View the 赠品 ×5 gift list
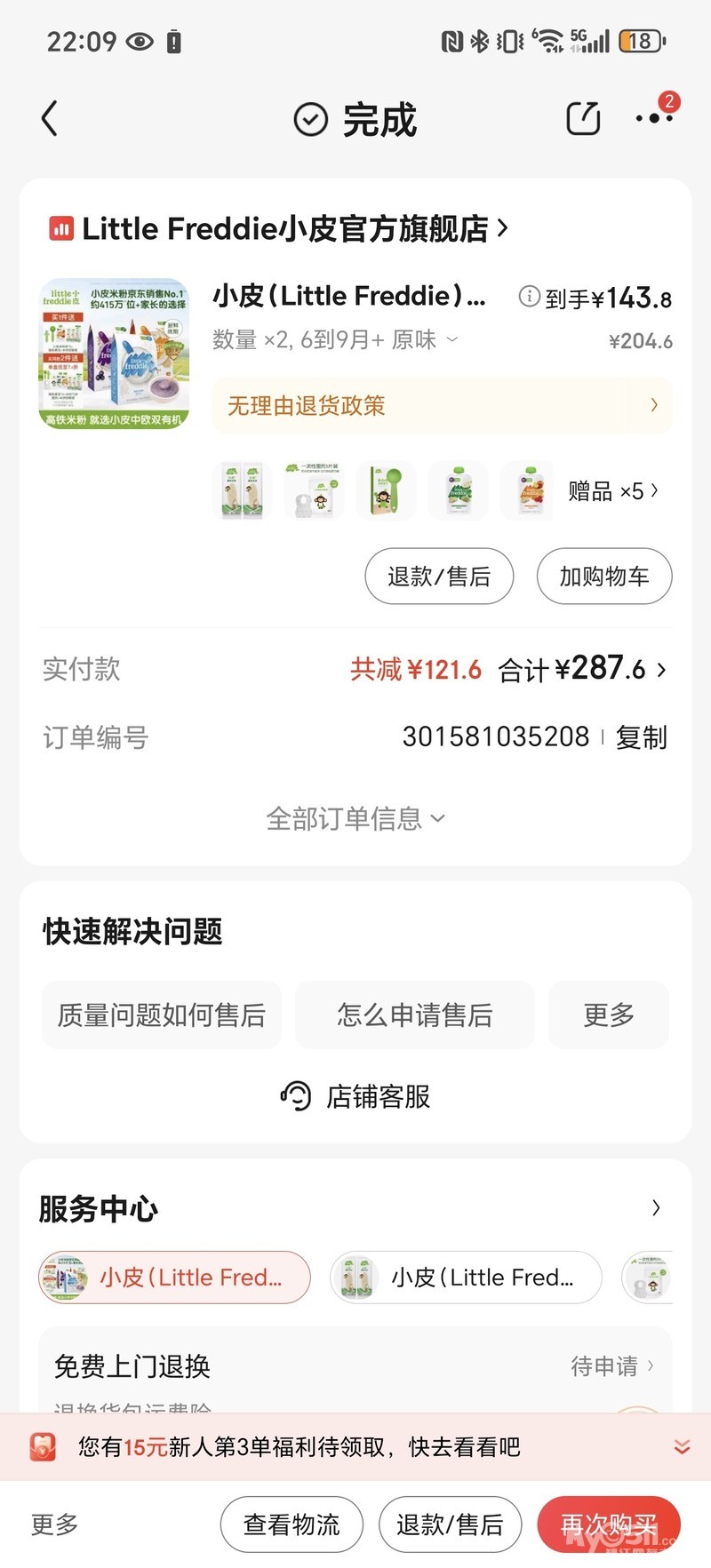The image size is (711, 1568). click(613, 490)
